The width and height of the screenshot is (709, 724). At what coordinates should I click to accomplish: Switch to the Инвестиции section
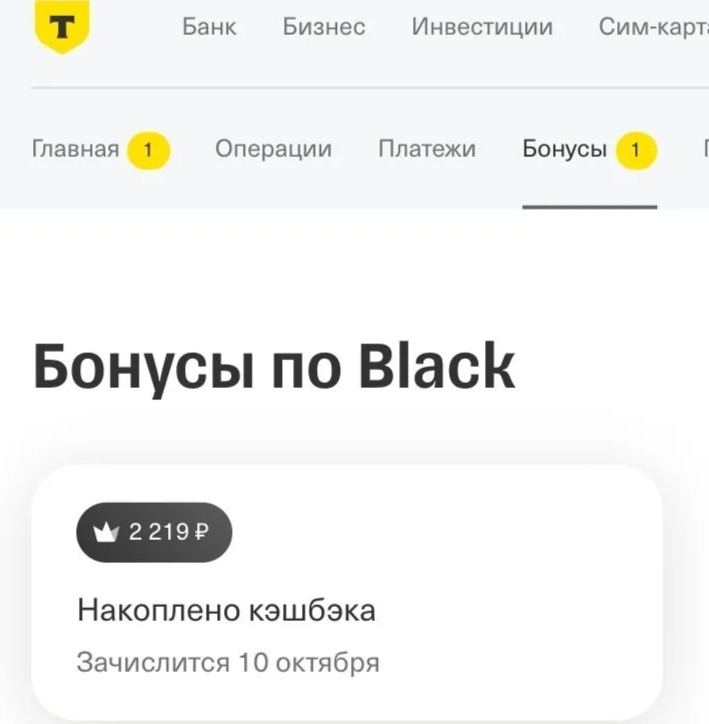pyautogui.click(x=482, y=27)
